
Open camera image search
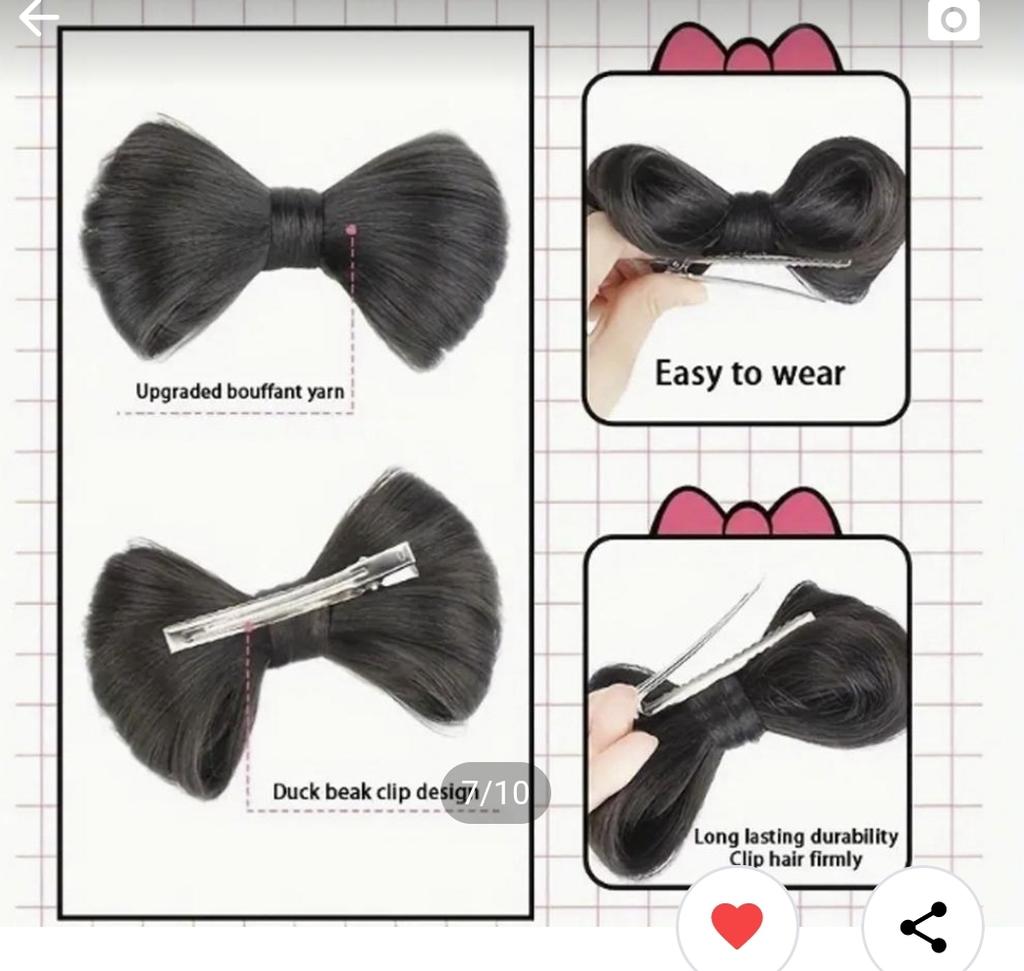point(952,19)
